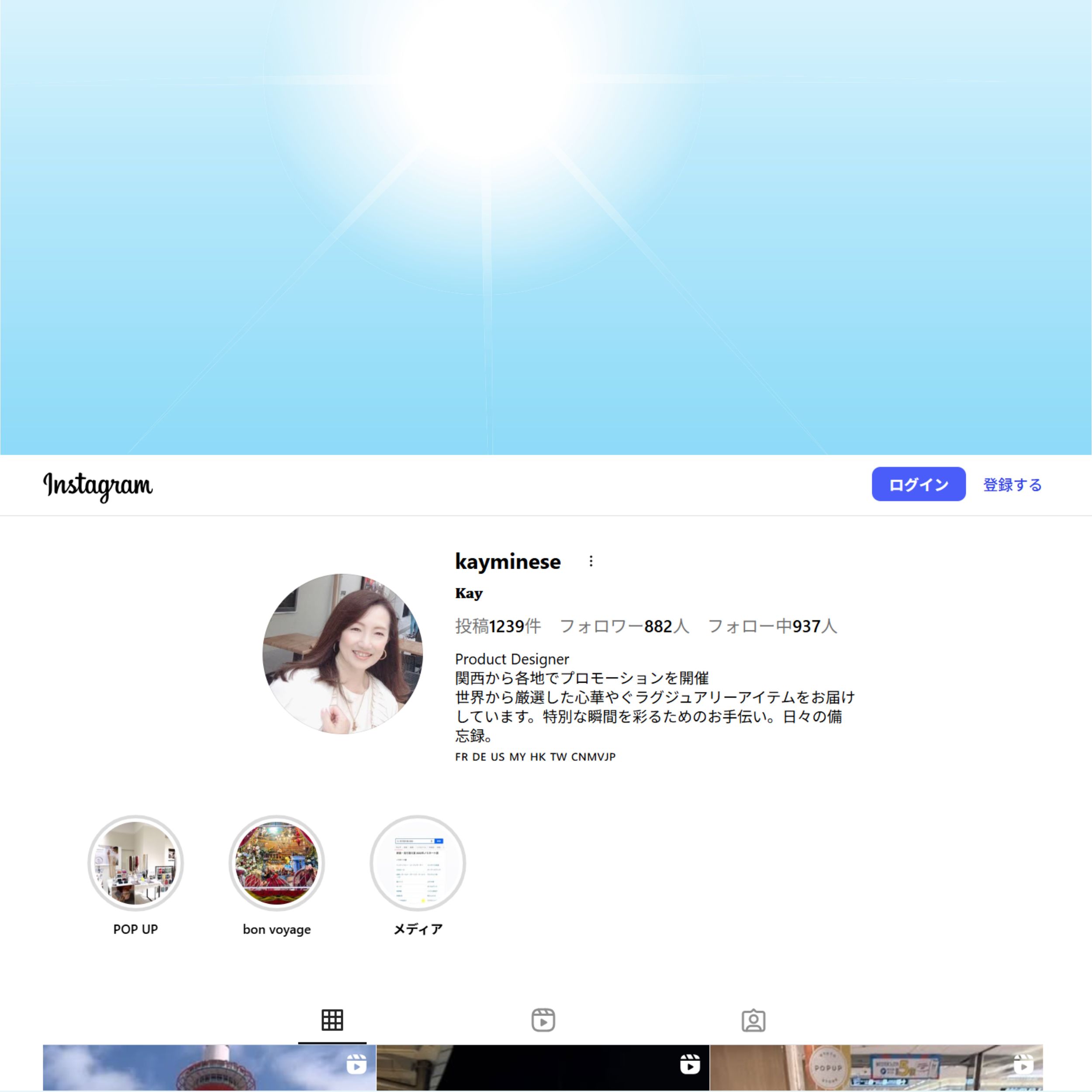Open the options menu next to kayminese
This screenshot has width=1092, height=1092.
[x=591, y=561]
